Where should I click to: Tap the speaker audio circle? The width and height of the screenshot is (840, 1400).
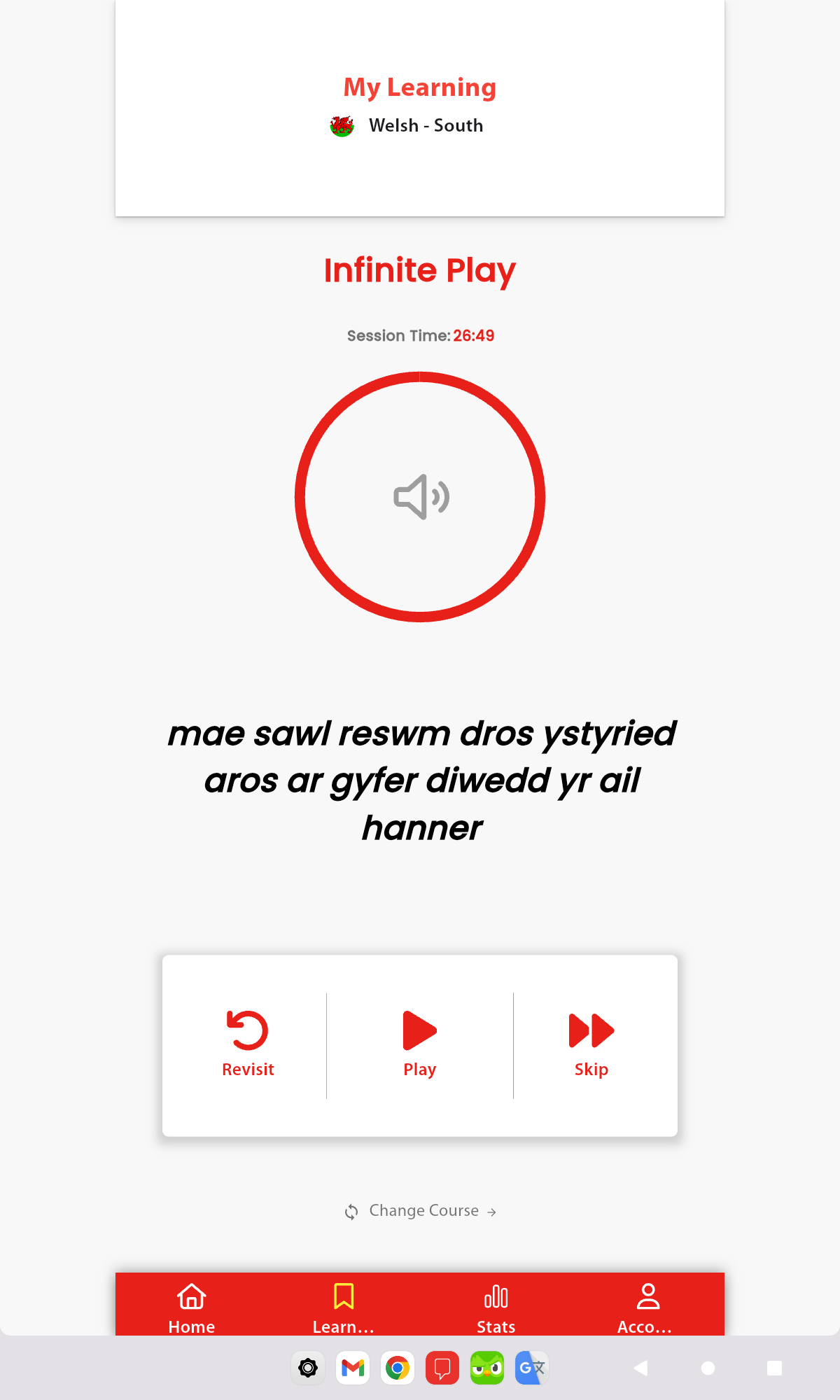point(420,497)
